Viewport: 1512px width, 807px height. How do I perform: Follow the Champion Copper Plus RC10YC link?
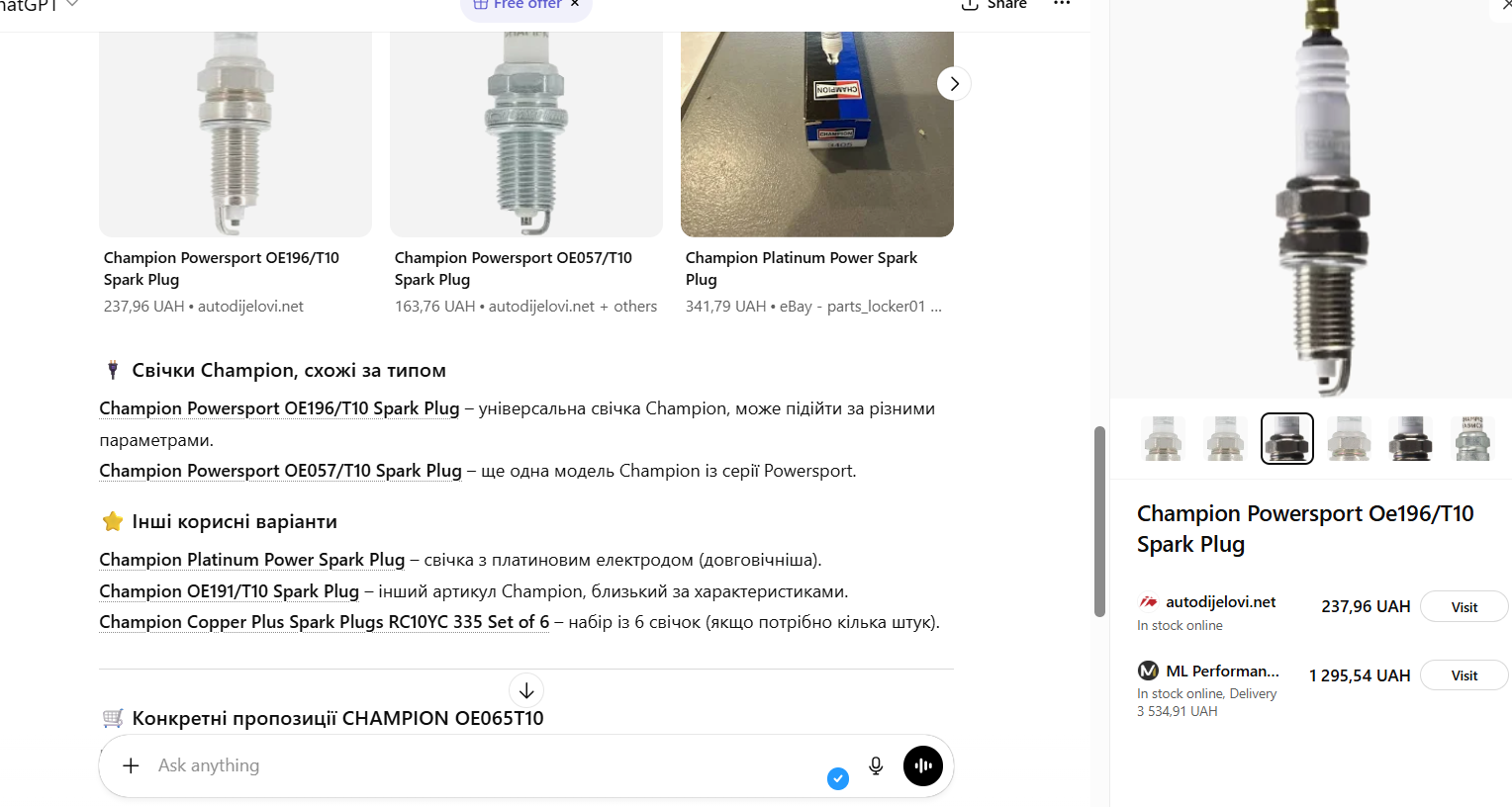pos(324,622)
